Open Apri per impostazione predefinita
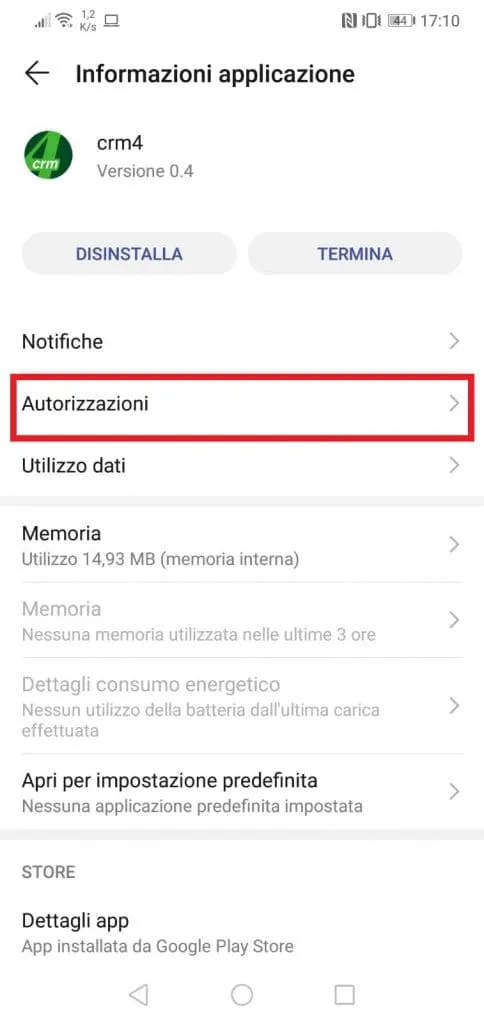This screenshot has height=1024, width=484. click(242, 792)
